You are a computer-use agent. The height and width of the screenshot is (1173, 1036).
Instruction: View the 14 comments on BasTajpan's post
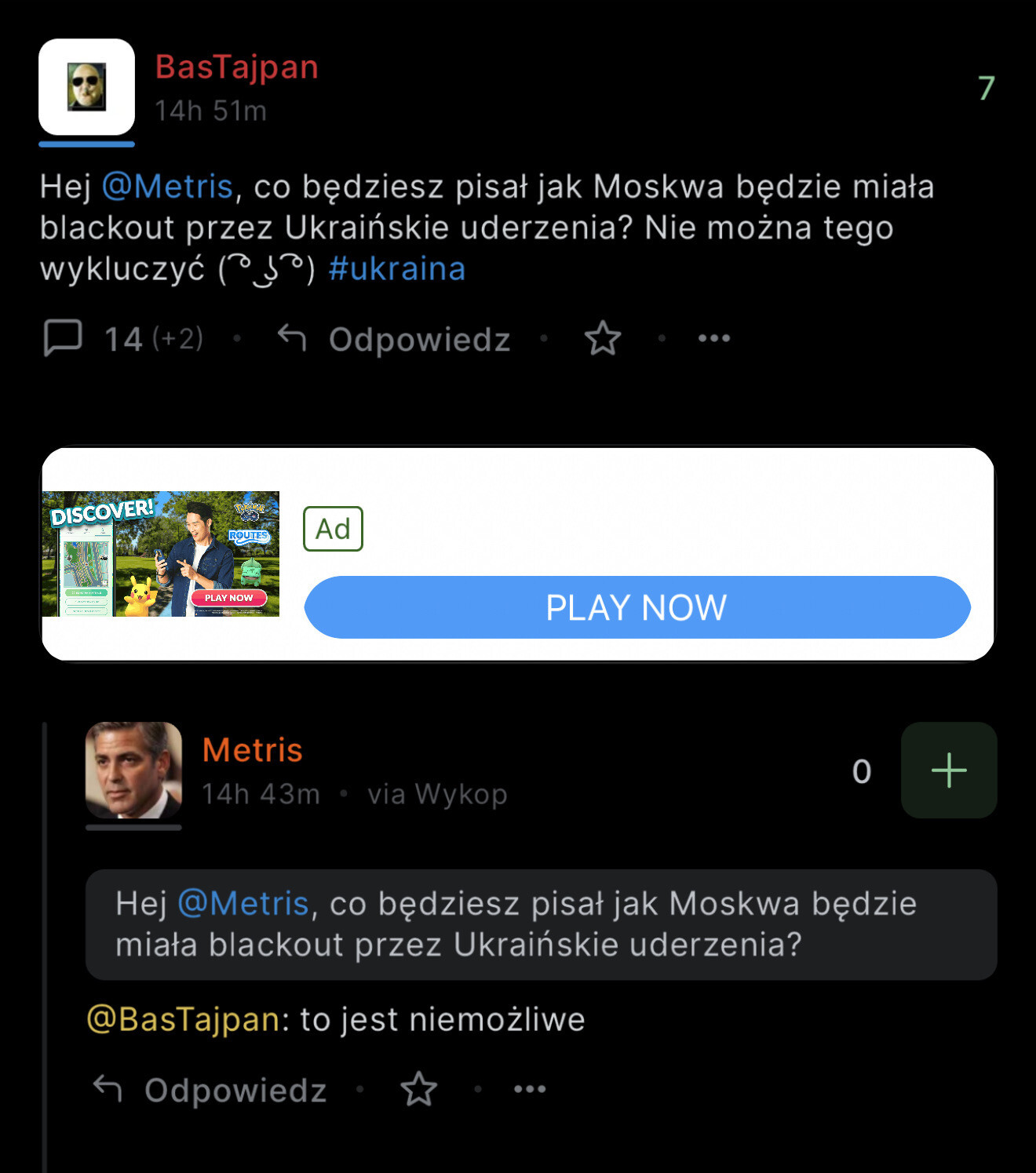[x=122, y=339]
